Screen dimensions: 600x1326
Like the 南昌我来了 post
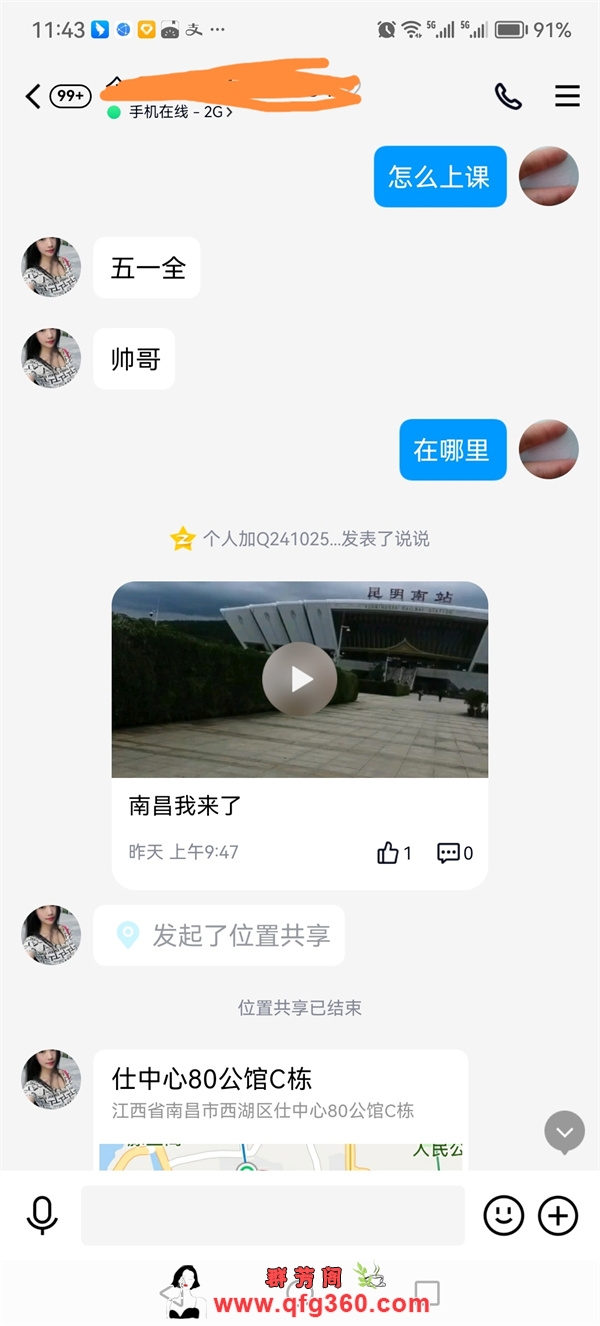(394, 853)
